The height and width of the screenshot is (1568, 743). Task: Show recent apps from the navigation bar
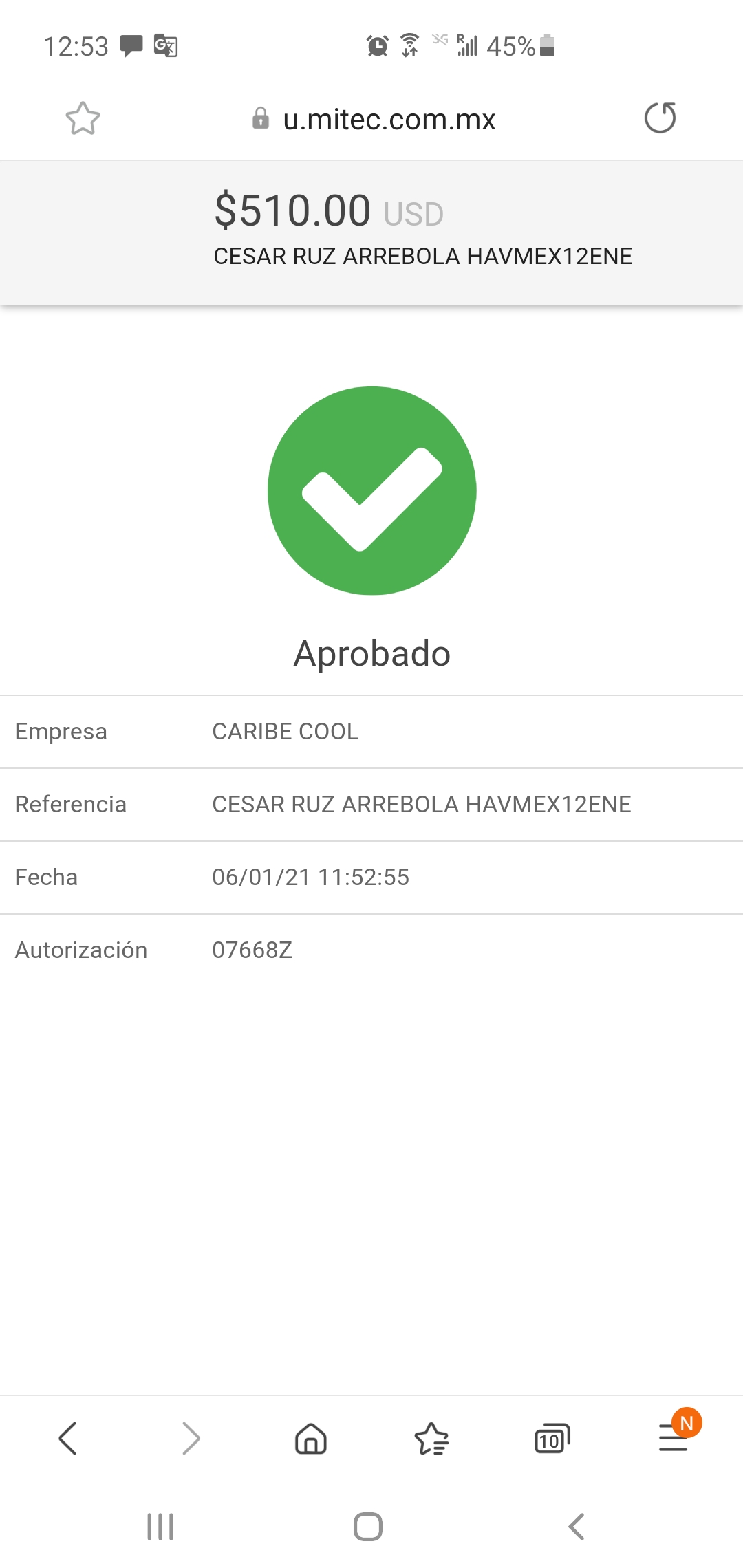point(160,1527)
